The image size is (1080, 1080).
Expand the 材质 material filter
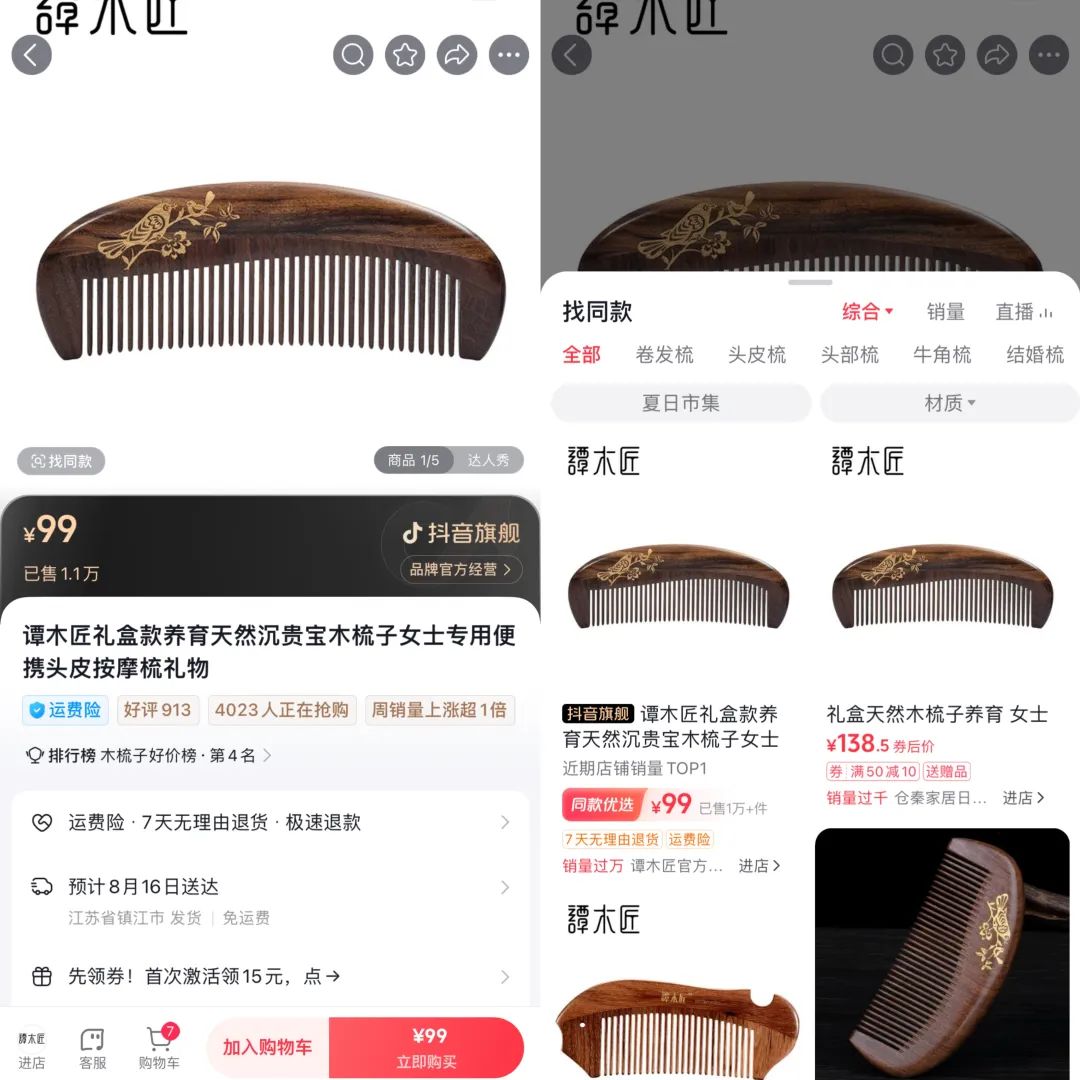pyautogui.click(x=949, y=403)
